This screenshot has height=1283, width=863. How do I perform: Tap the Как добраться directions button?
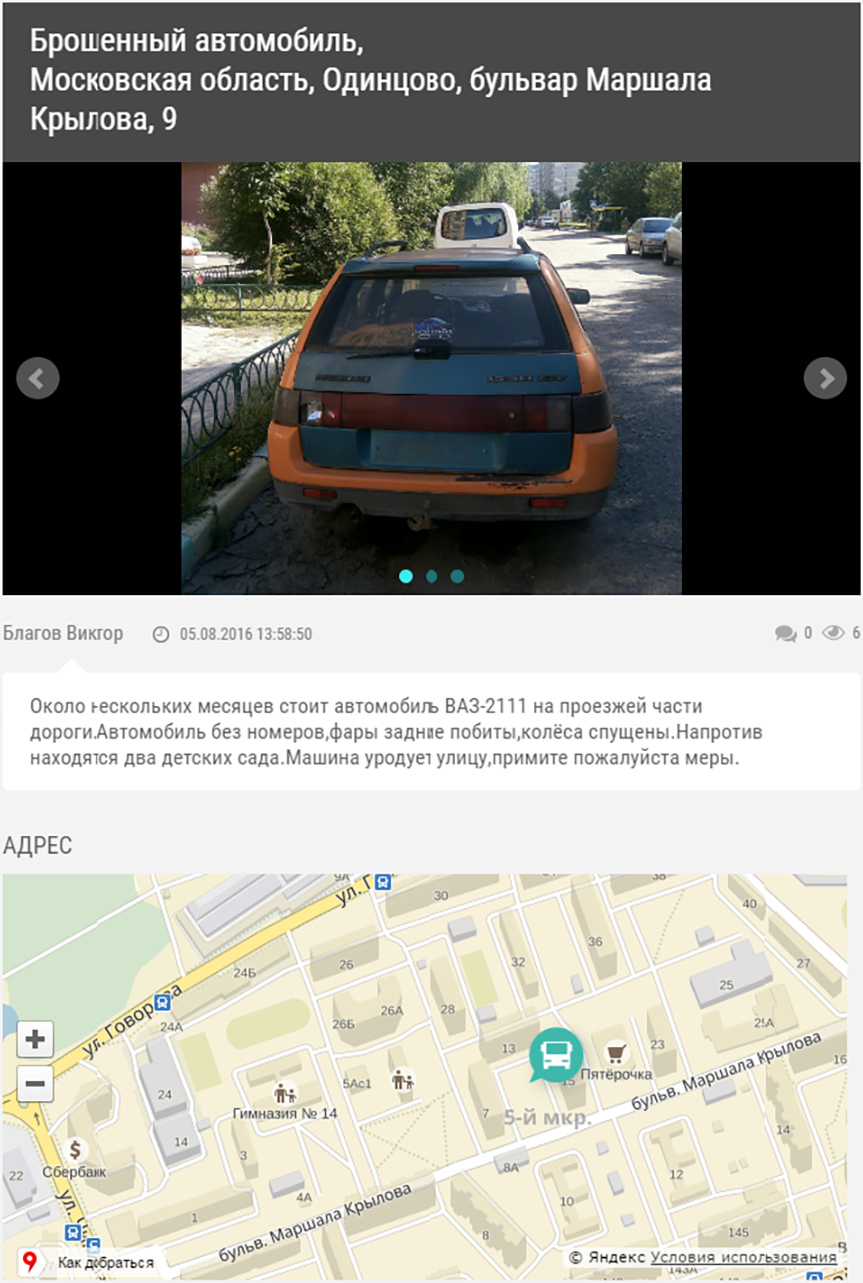(x=90, y=1262)
